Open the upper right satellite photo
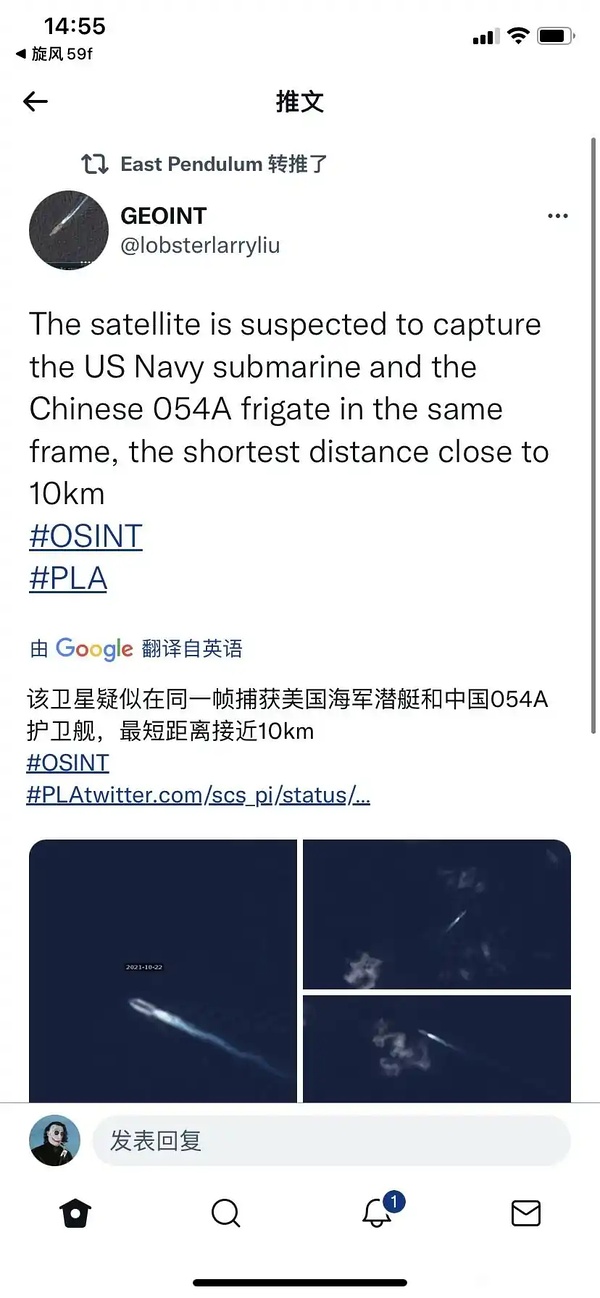 pos(436,913)
